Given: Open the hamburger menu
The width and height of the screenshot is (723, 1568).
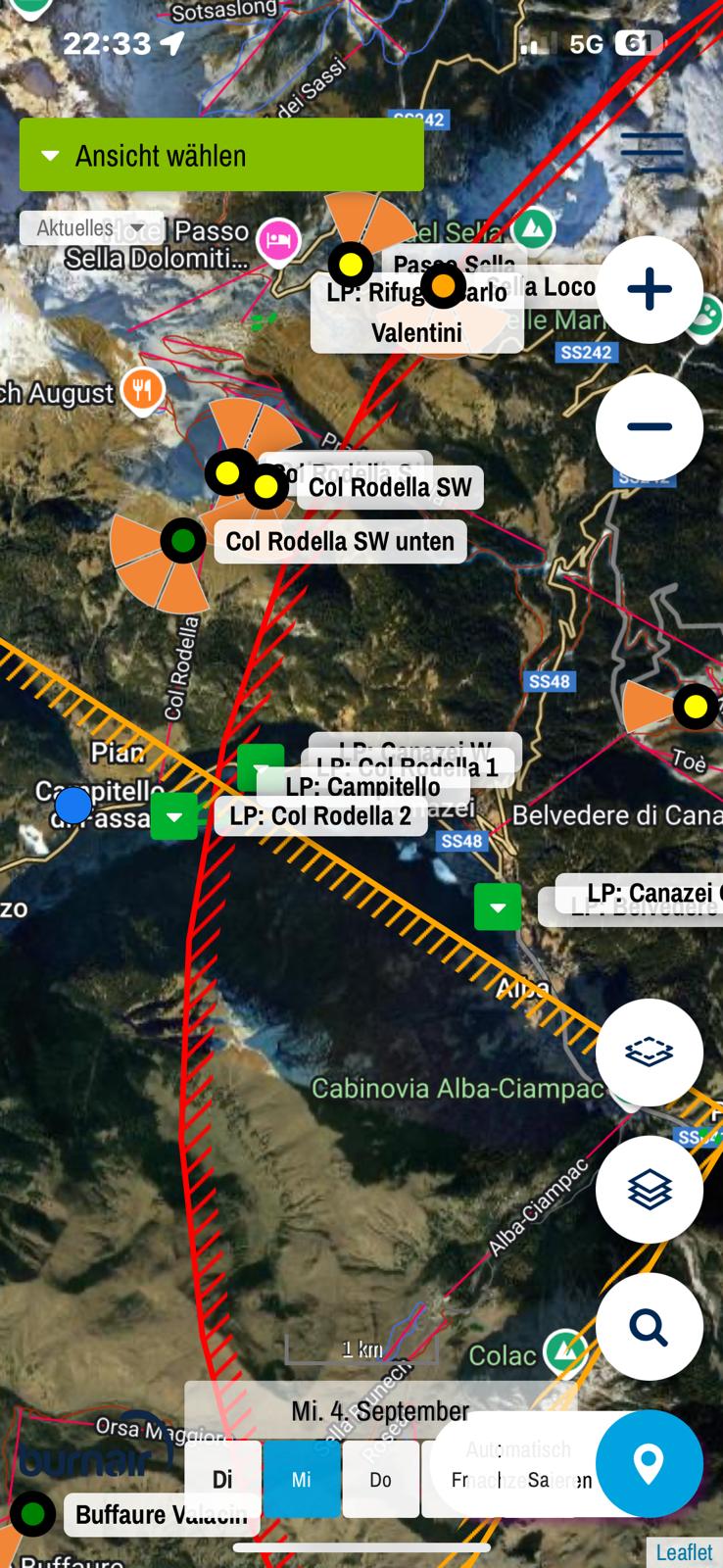Looking at the screenshot, I should [x=652, y=153].
